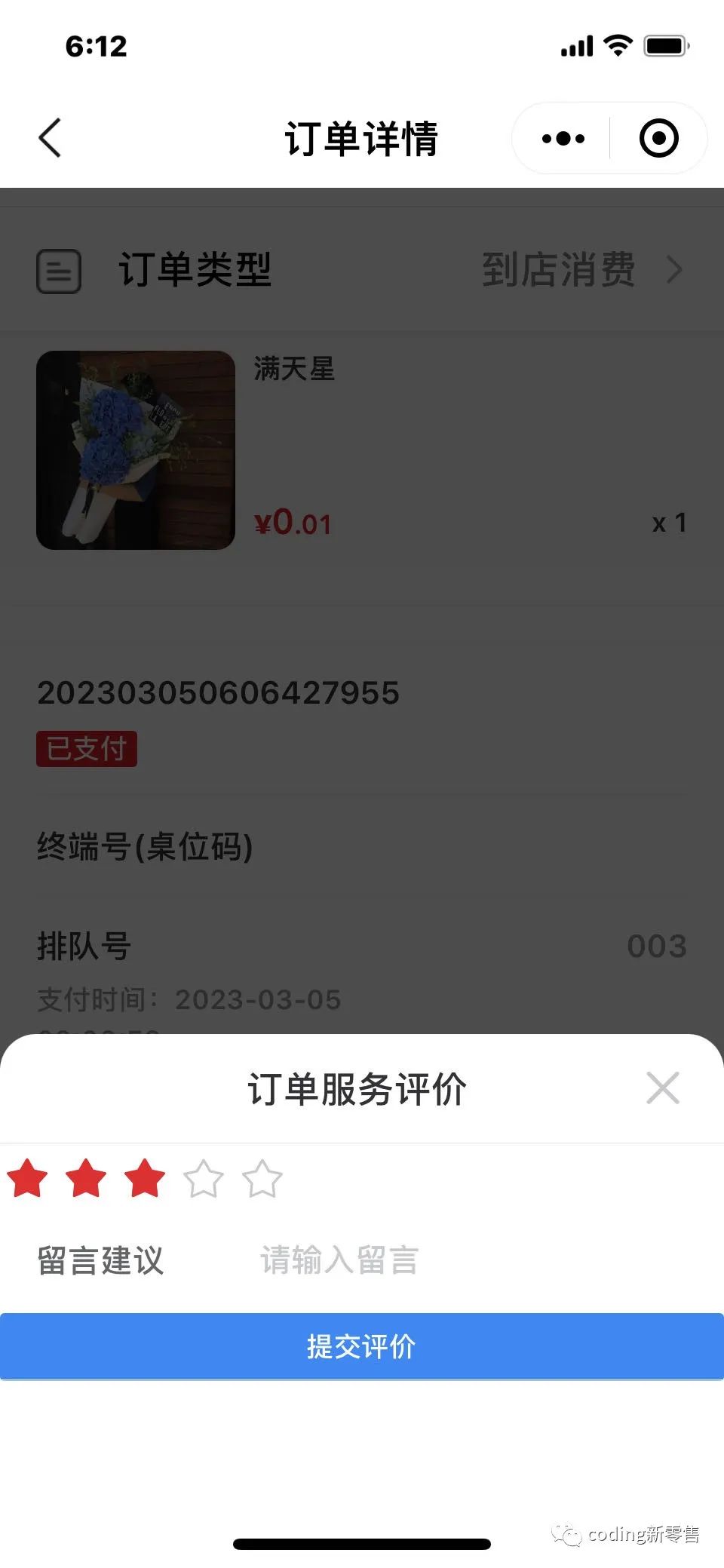Viewport: 724px width, 1568px height.
Task: Tap the Wi-Fi icon in status bar
Action: (617, 46)
